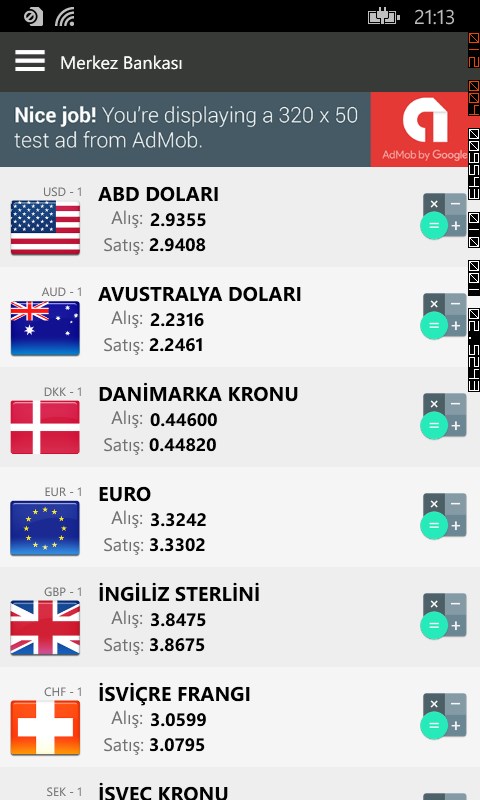Screen dimensions: 480x800
Task: Select the AVUSTRALYA DOLARI row
Action: 234,317
